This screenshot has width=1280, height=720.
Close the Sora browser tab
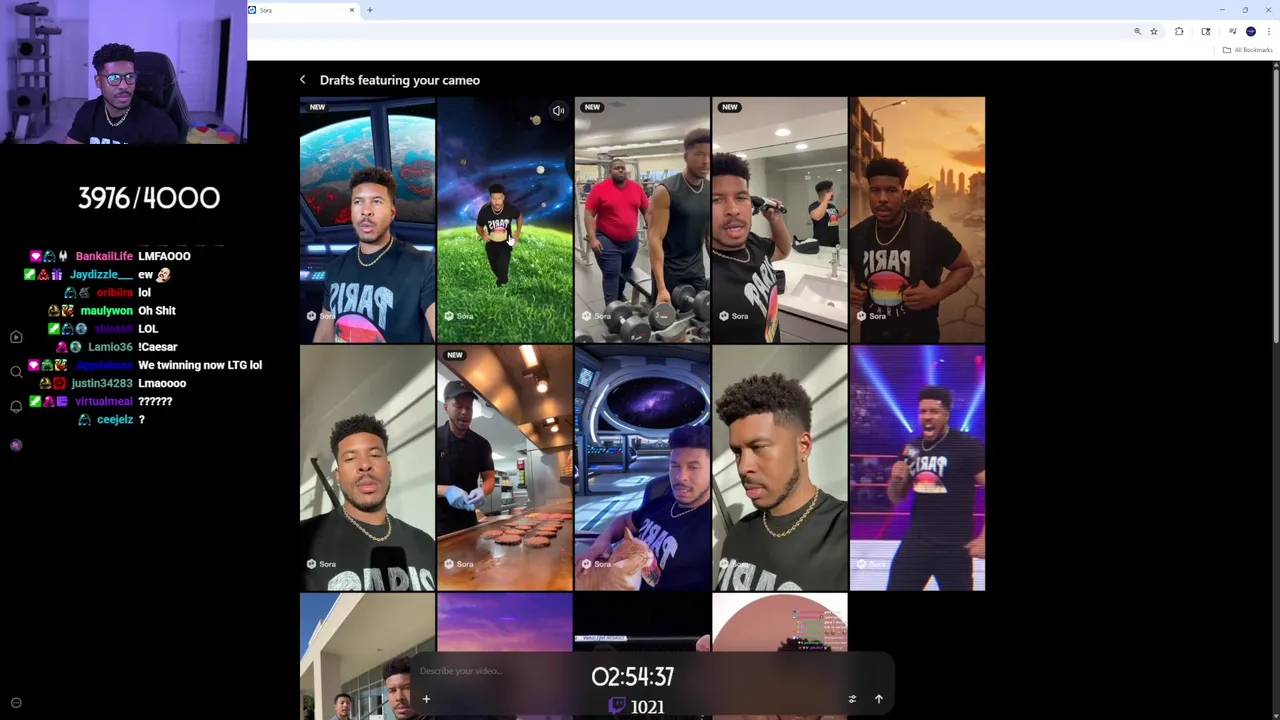[x=352, y=10]
